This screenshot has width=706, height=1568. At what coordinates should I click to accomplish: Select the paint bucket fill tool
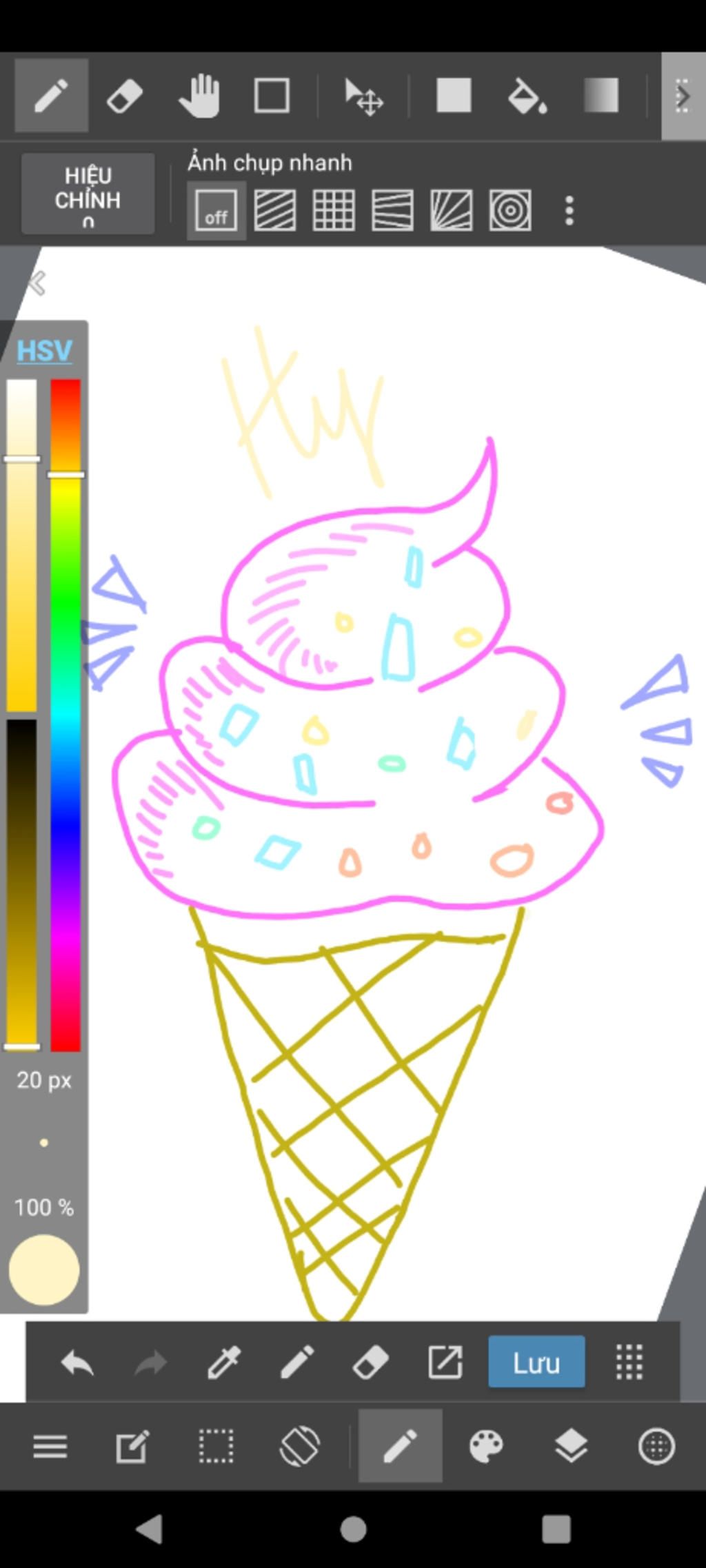click(x=527, y=96)
